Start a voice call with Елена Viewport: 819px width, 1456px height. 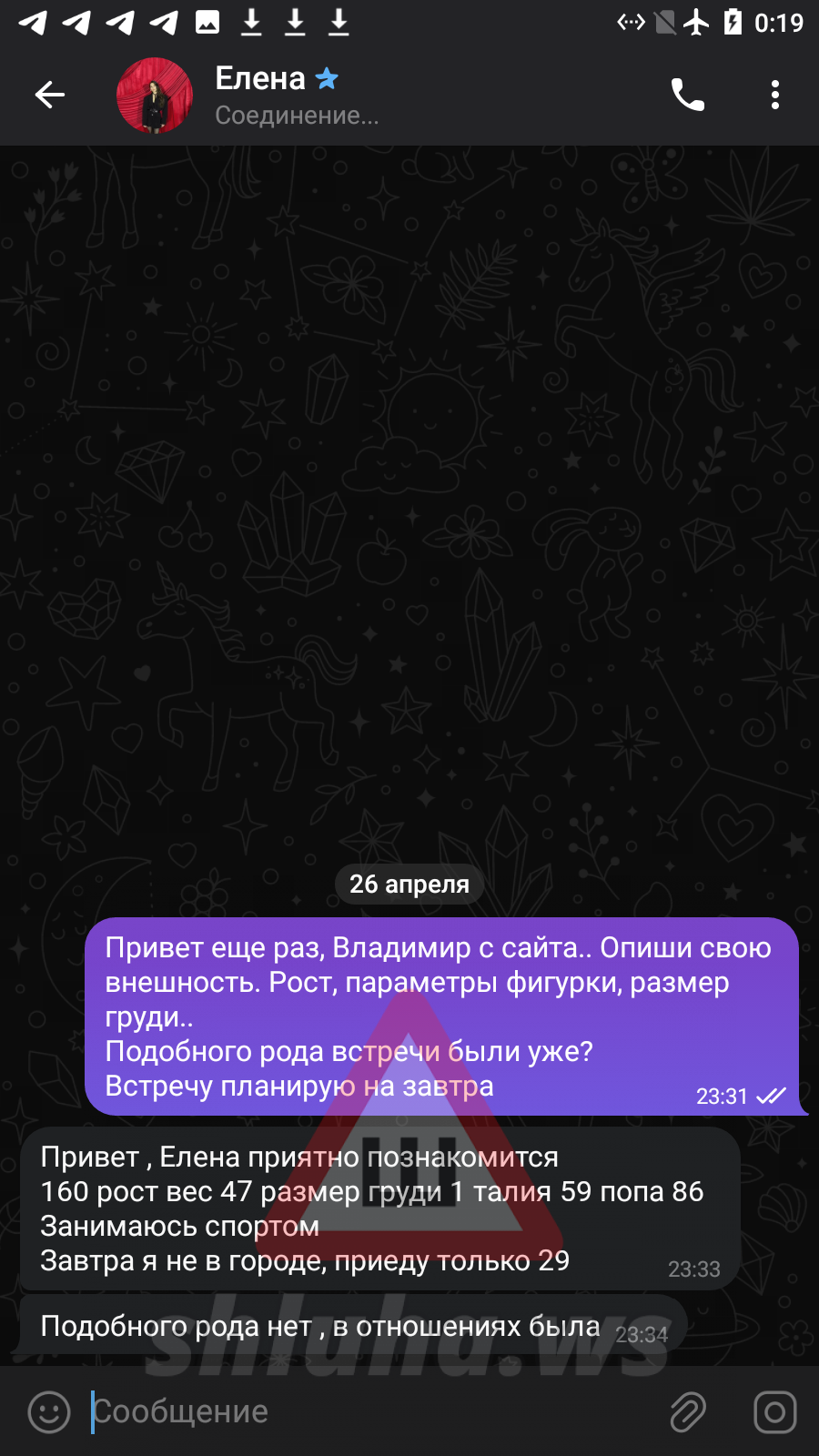click(688, 95)
